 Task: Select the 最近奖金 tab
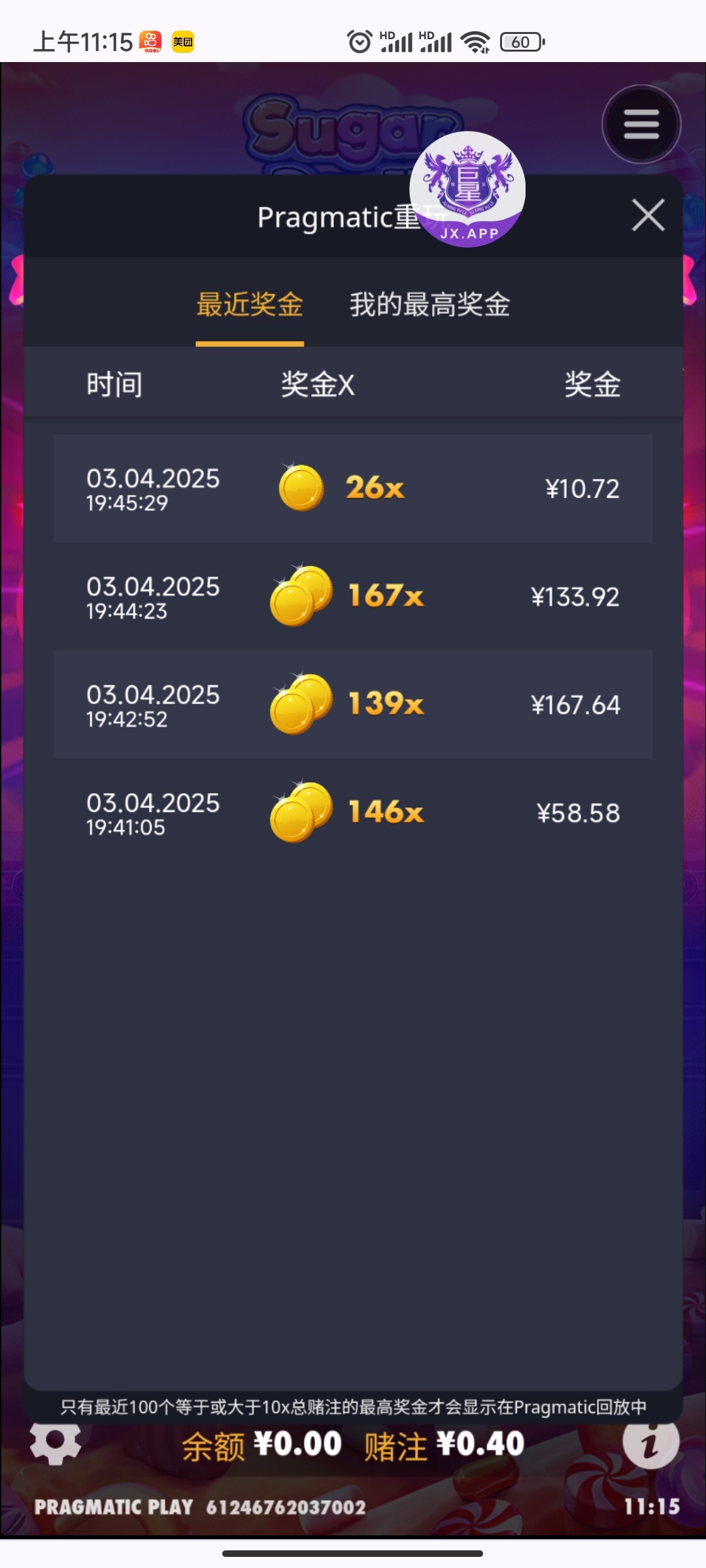[x=250, y=304]
